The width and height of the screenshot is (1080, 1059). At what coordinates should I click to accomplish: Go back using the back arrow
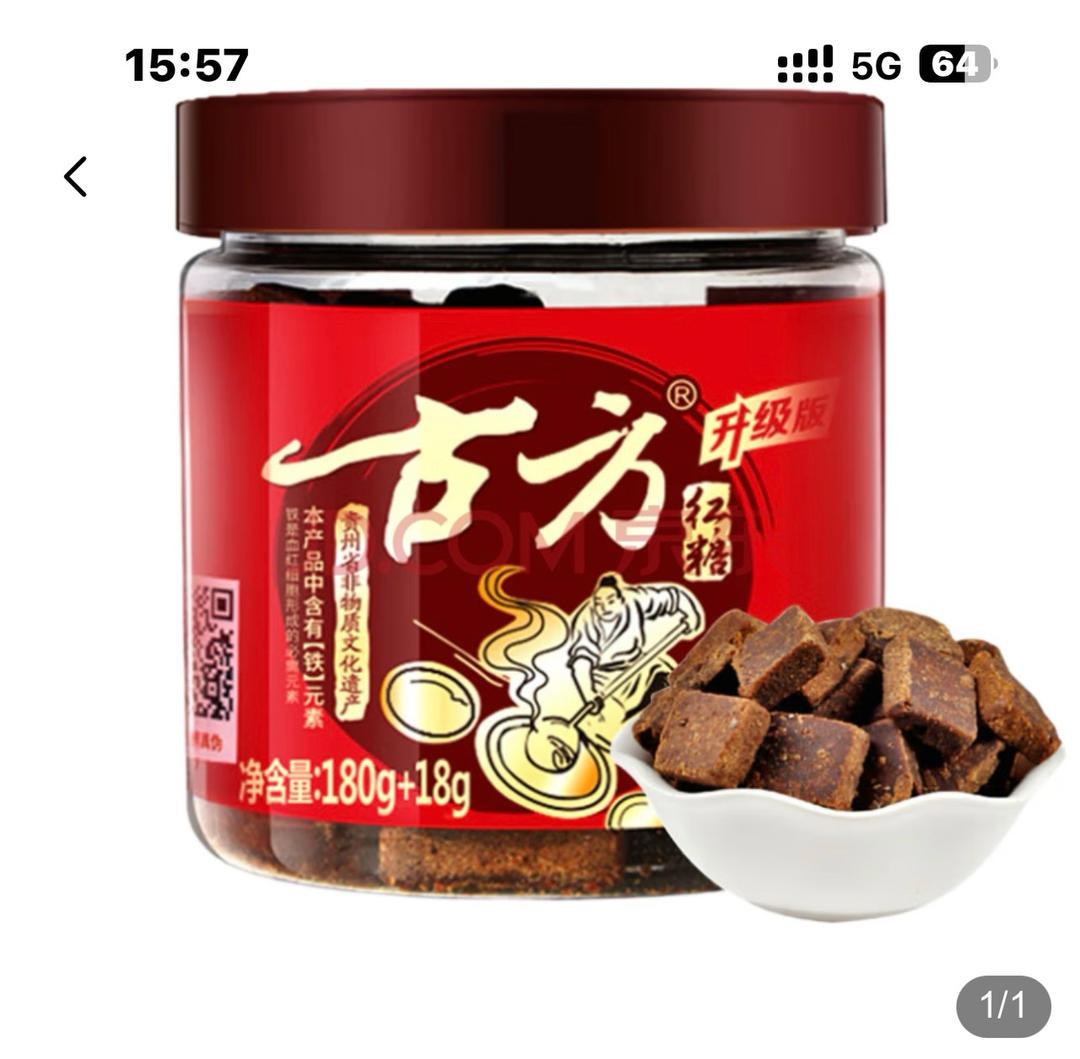[76, 177]
